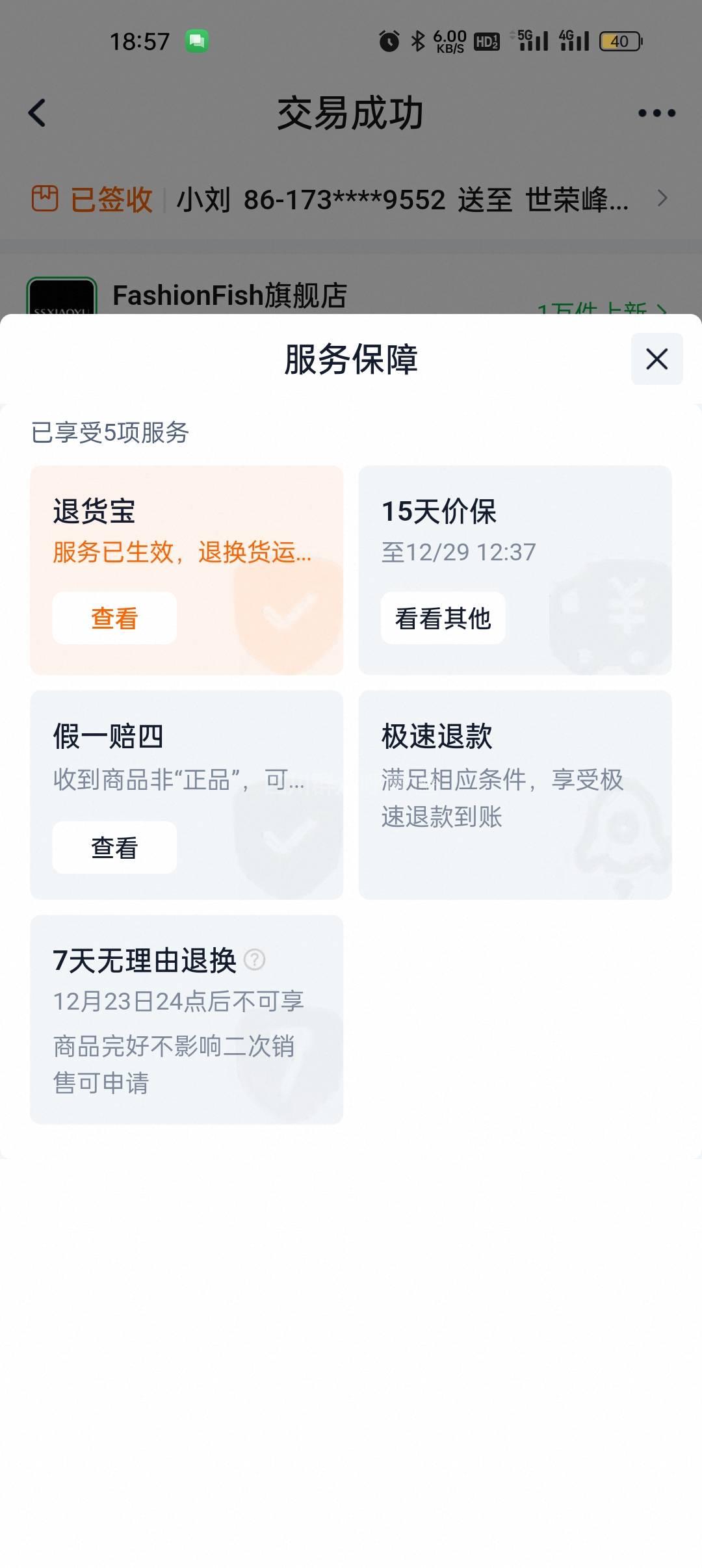Image resolution: width=702 pixels, height=1568 pixels.
Task: Go back from the 交易成功 page
Action: (x=38, y=113)
